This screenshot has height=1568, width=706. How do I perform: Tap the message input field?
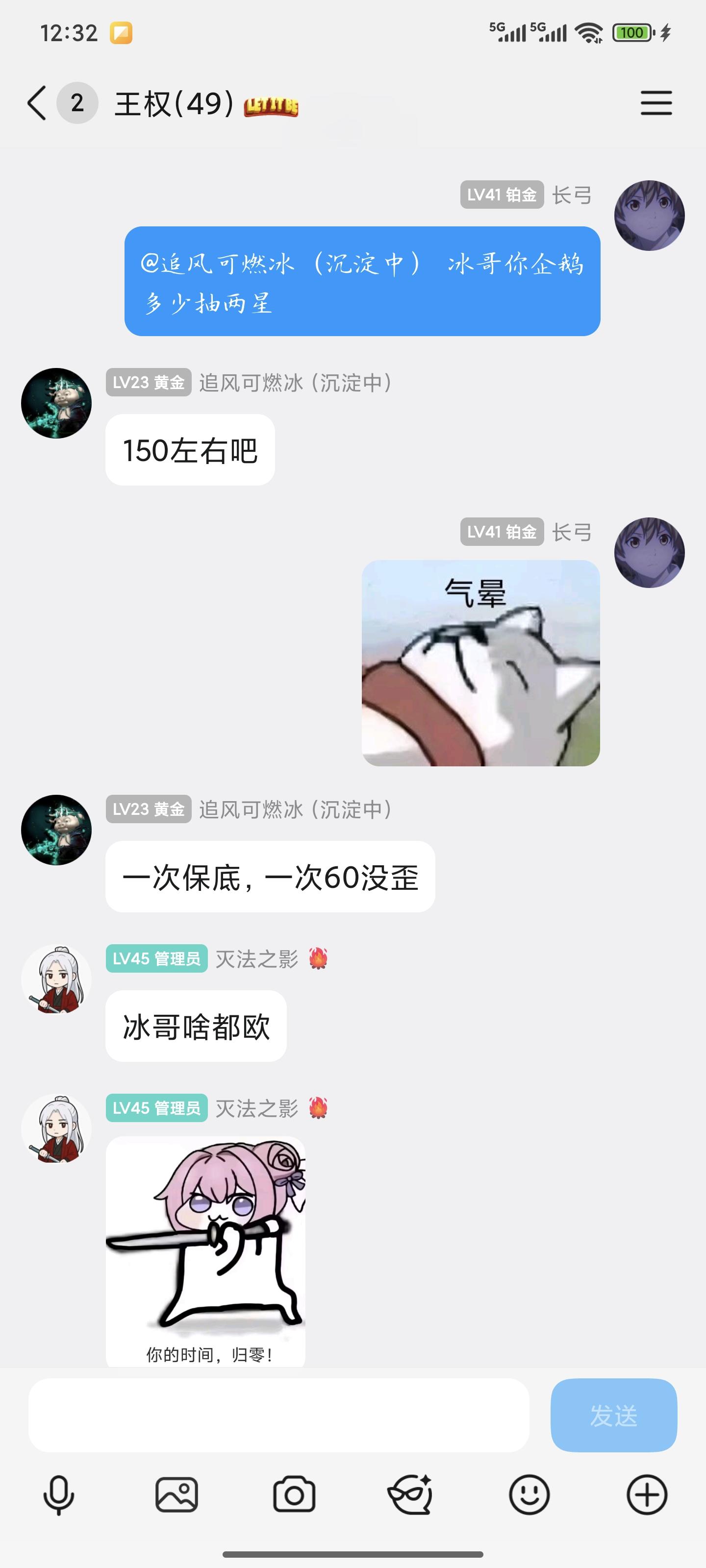[x=280, y=1415]
